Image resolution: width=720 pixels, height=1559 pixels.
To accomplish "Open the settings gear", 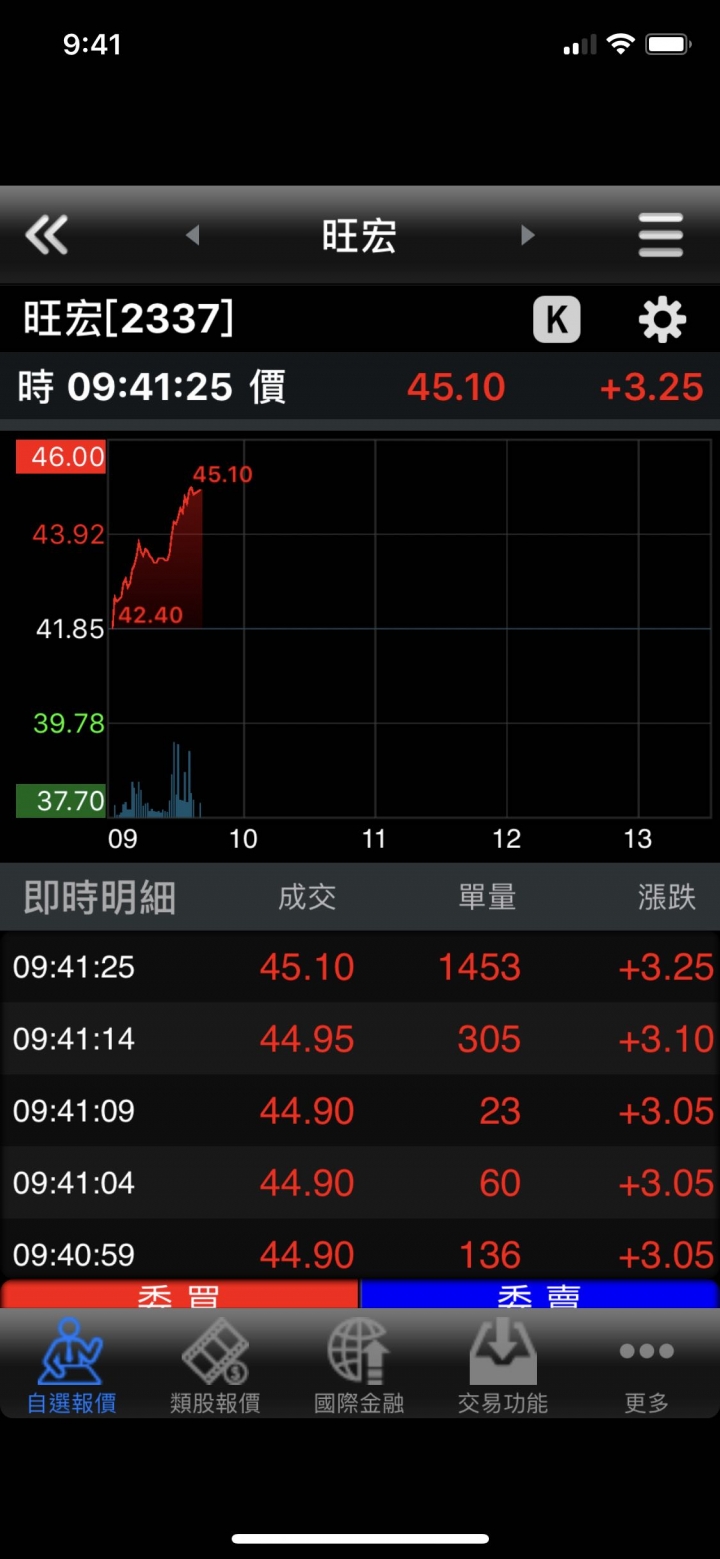I will pos(662,320).
